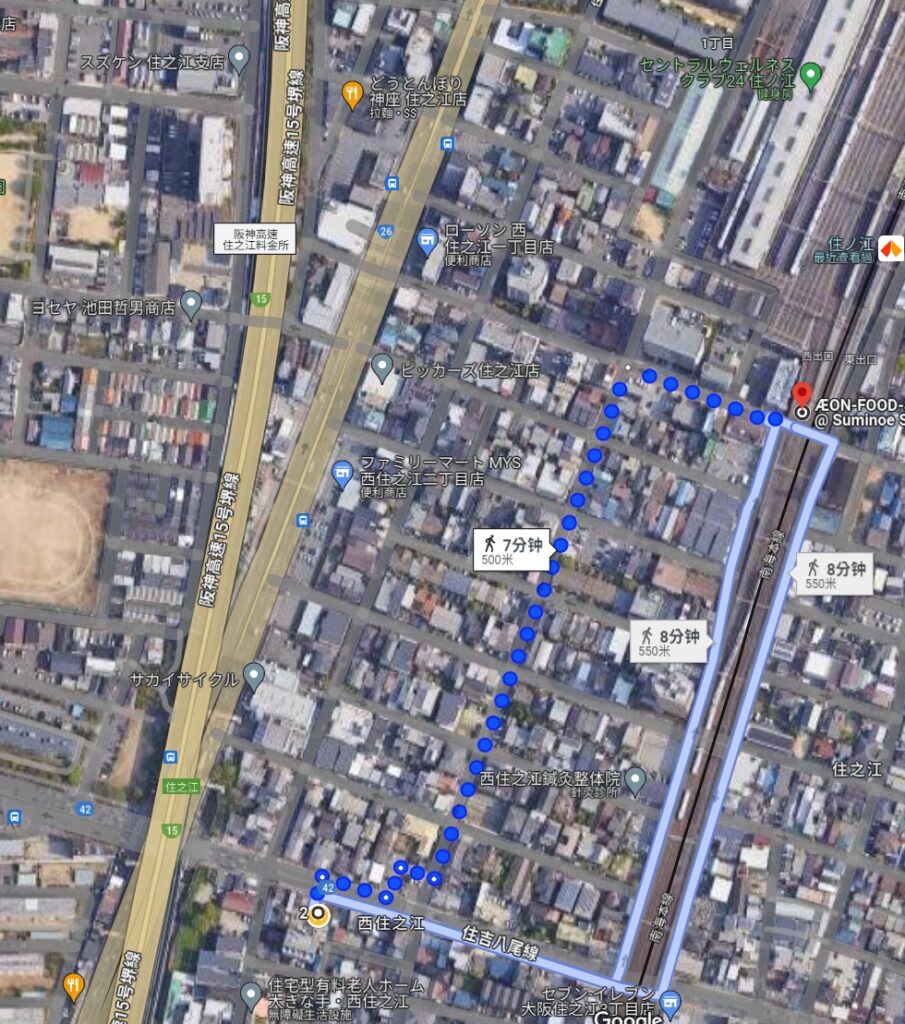Open セントラルウェルネスクラブ24 住之江 pin
905x1024 pixels.
811,74
